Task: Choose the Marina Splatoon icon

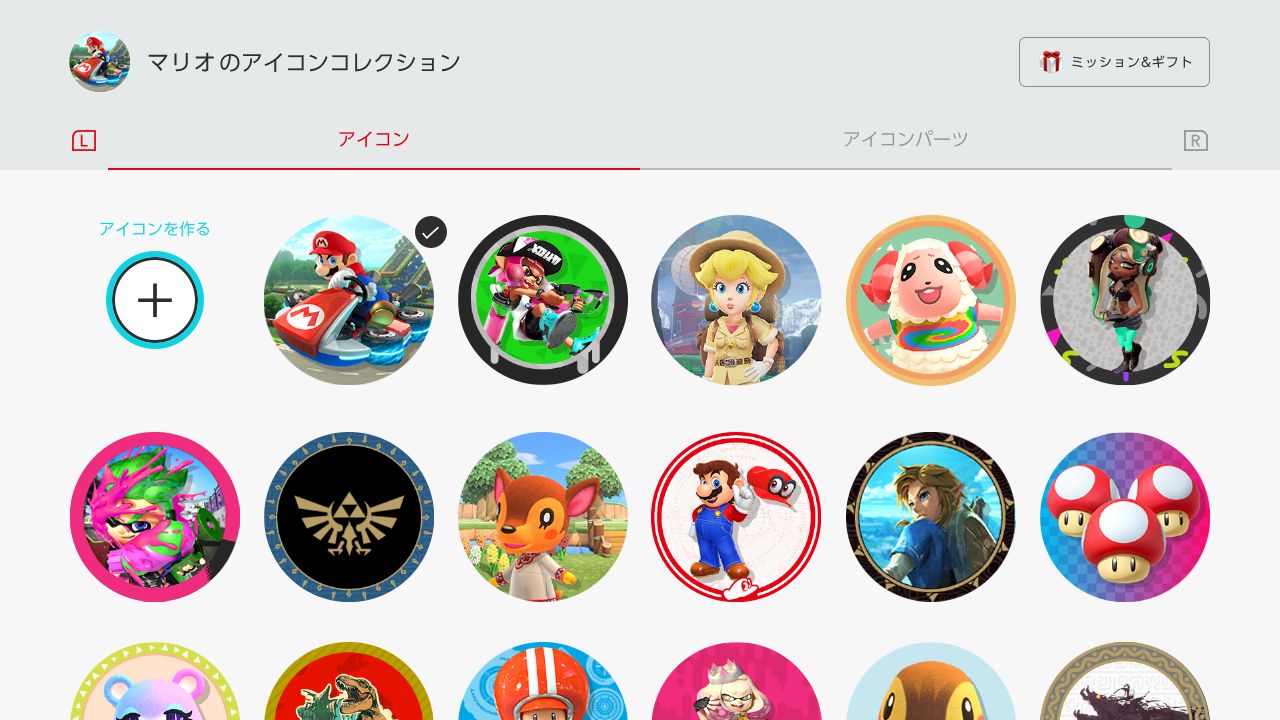Action: click(x=1125, y=300)
